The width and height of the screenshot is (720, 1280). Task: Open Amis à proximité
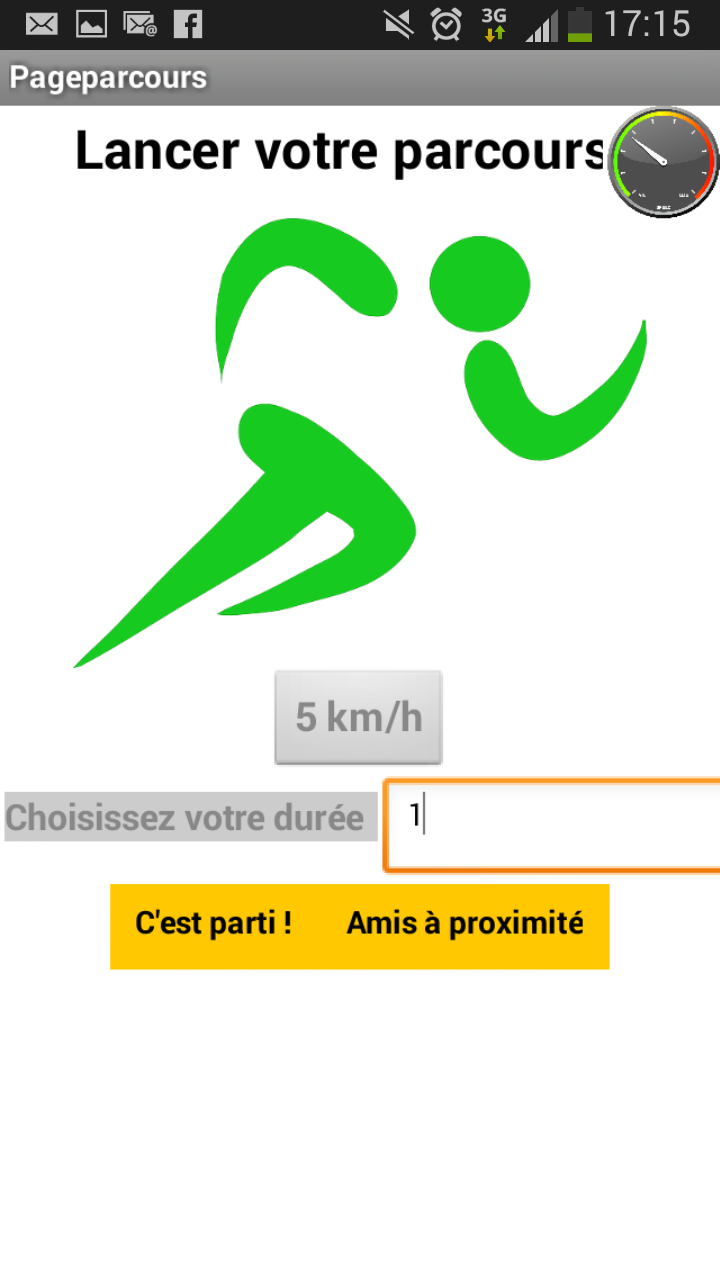[464, 924]
